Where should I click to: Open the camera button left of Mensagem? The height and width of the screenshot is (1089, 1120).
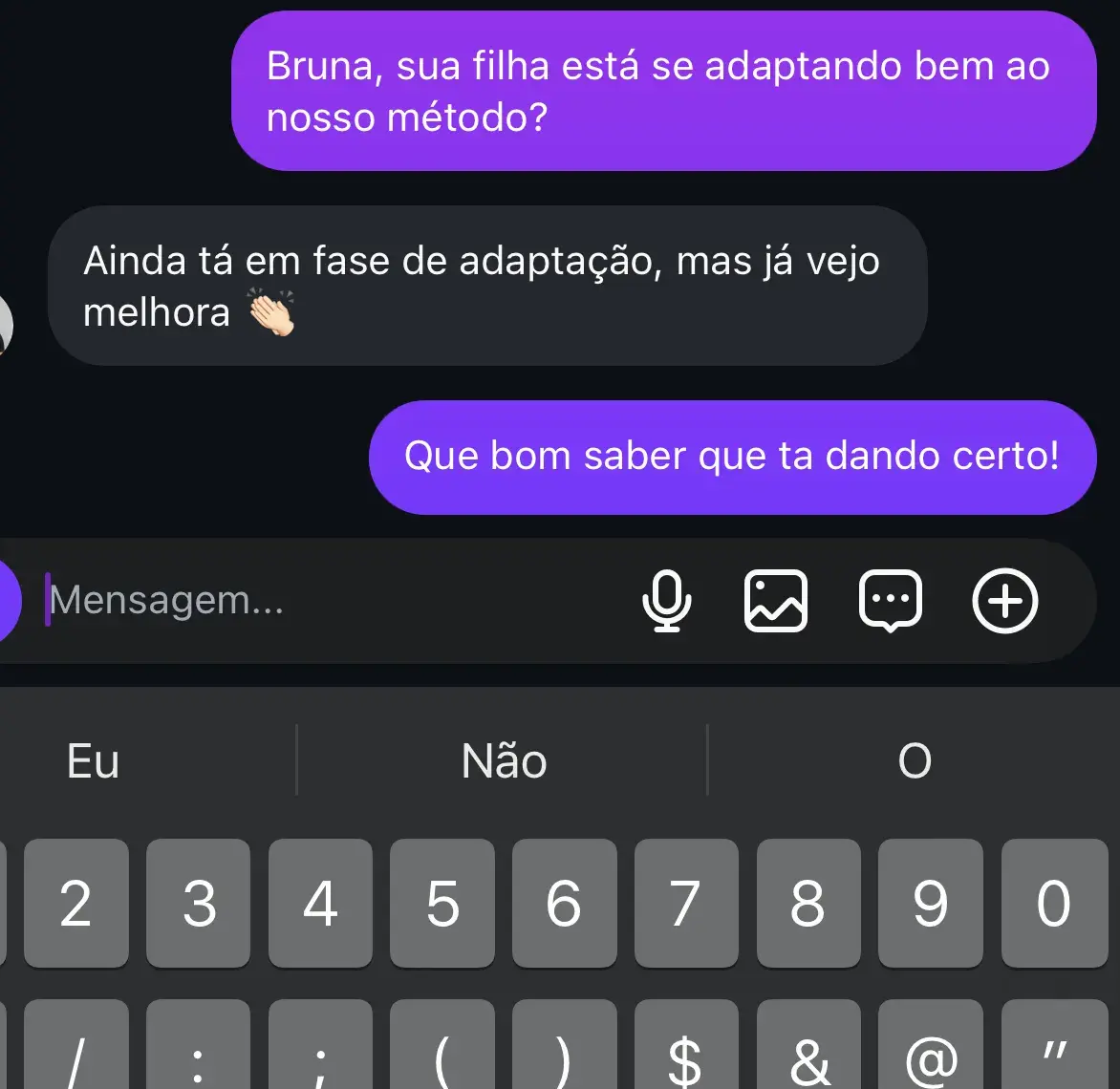pos(8,601)
